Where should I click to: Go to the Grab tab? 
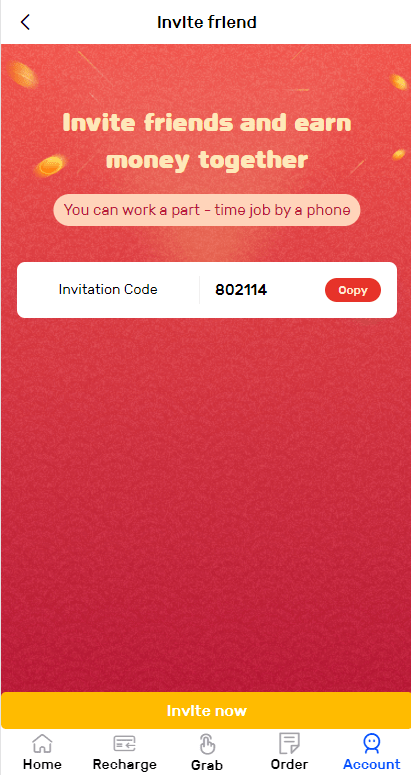point(207,752)
